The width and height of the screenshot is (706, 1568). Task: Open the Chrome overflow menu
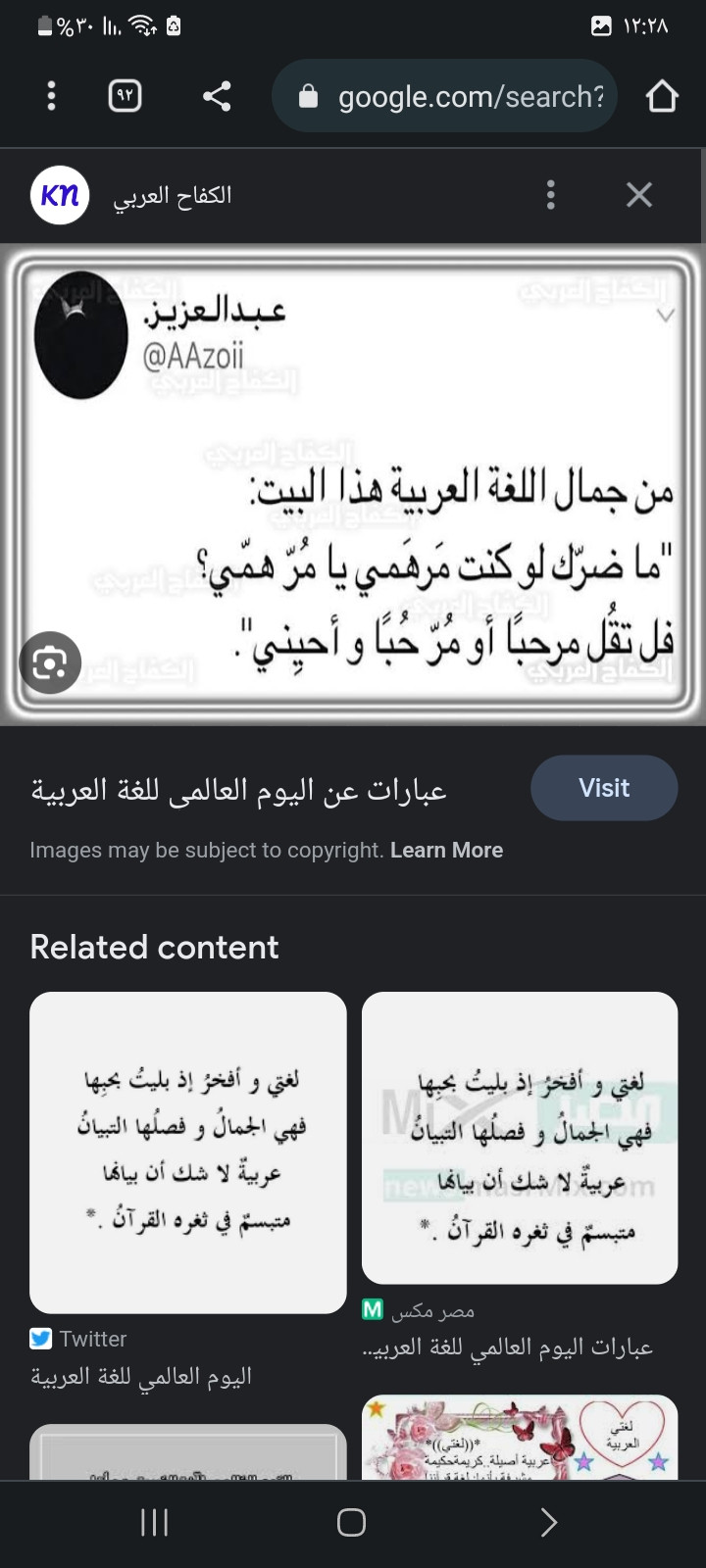point(52,96)
